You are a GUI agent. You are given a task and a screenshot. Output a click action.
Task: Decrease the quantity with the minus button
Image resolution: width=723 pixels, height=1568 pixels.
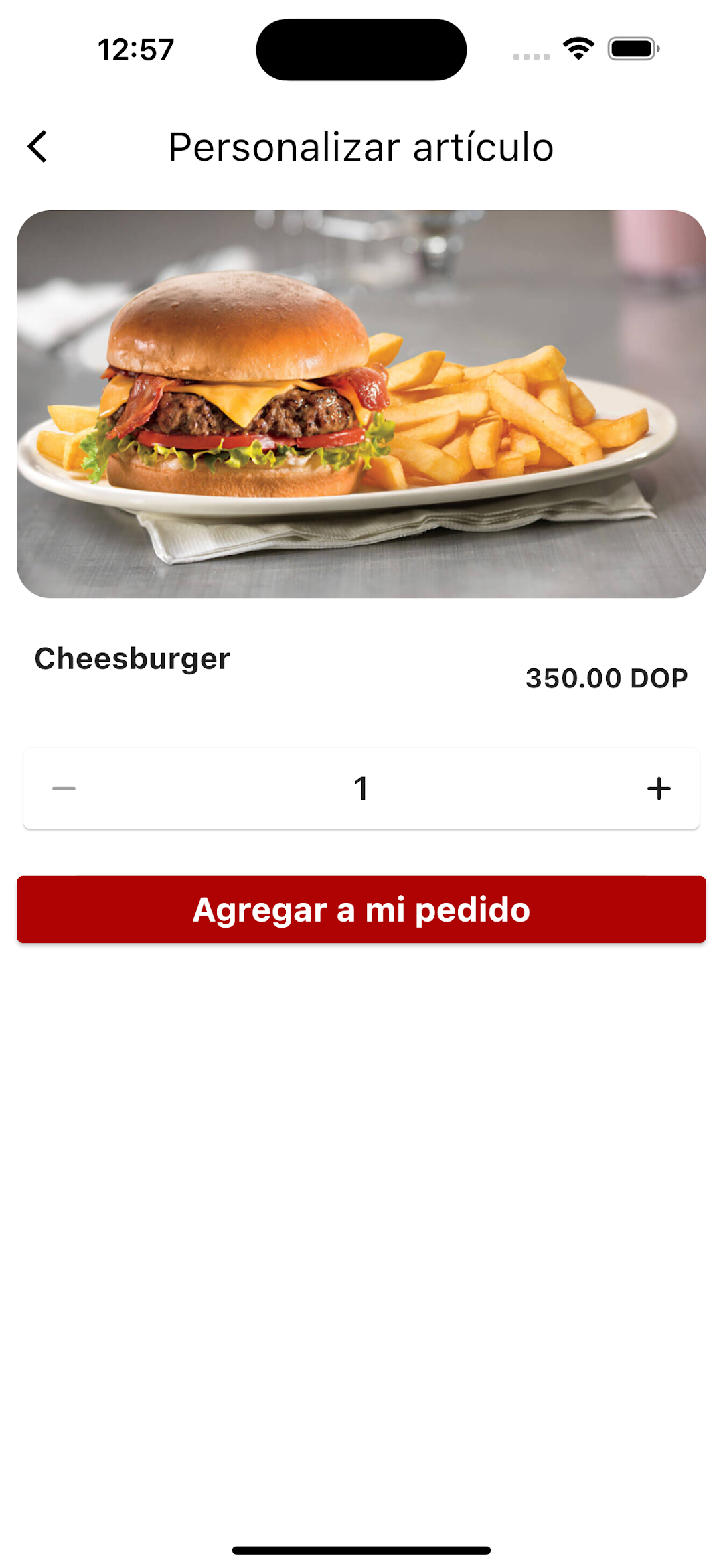(64, 788)
